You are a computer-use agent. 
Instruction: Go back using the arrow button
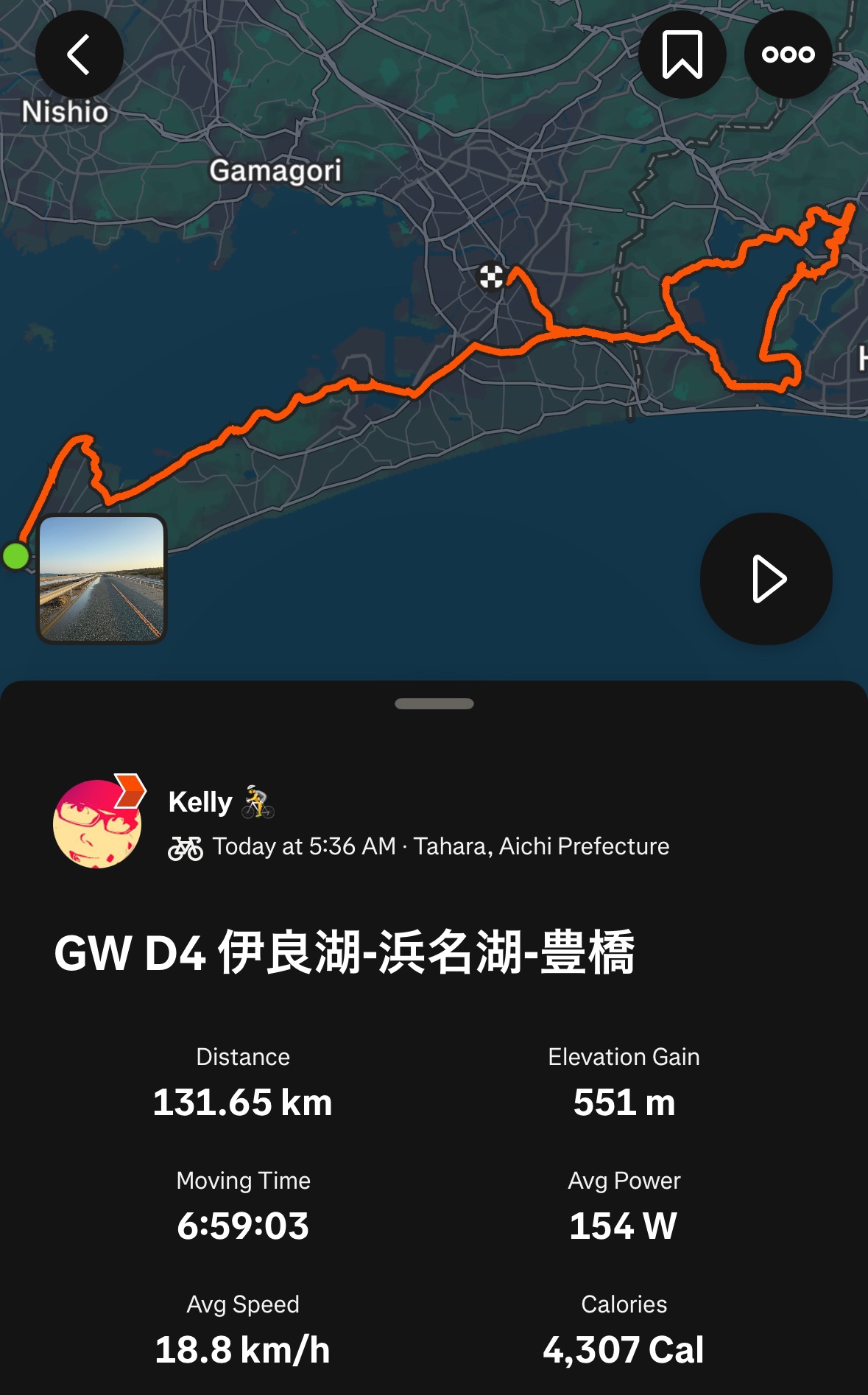(79, 55)
